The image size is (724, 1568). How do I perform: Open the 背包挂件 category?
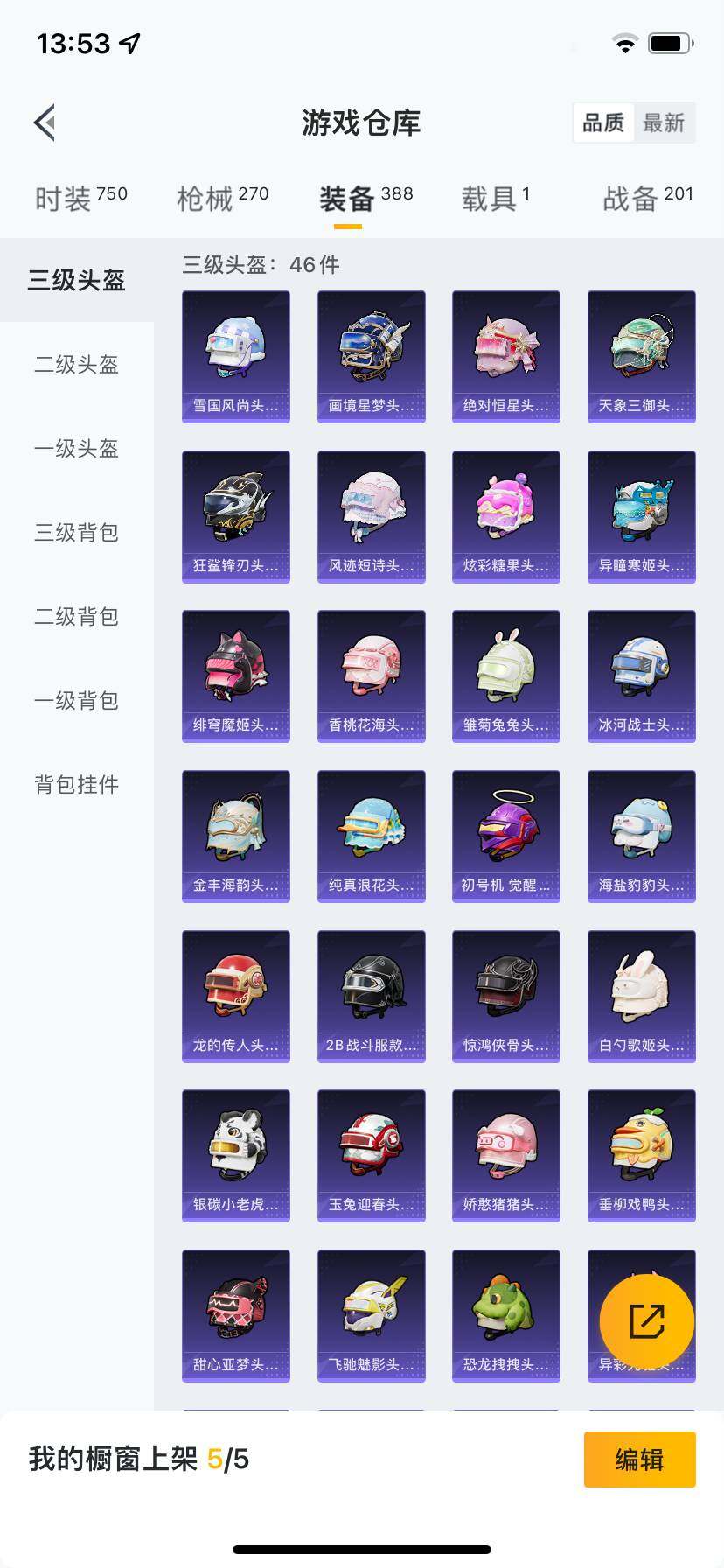(77, 785)
